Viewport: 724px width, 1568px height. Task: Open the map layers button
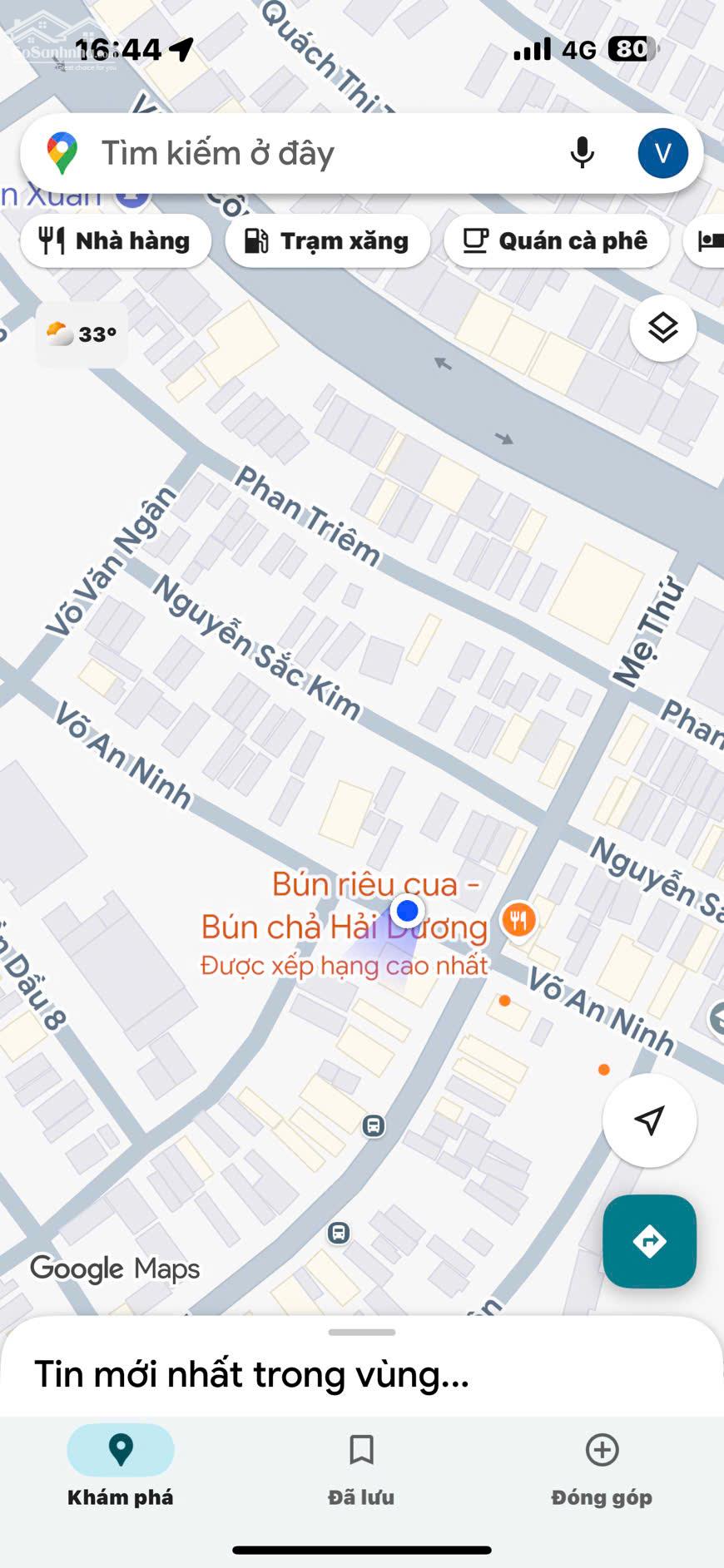pos(662,329)
